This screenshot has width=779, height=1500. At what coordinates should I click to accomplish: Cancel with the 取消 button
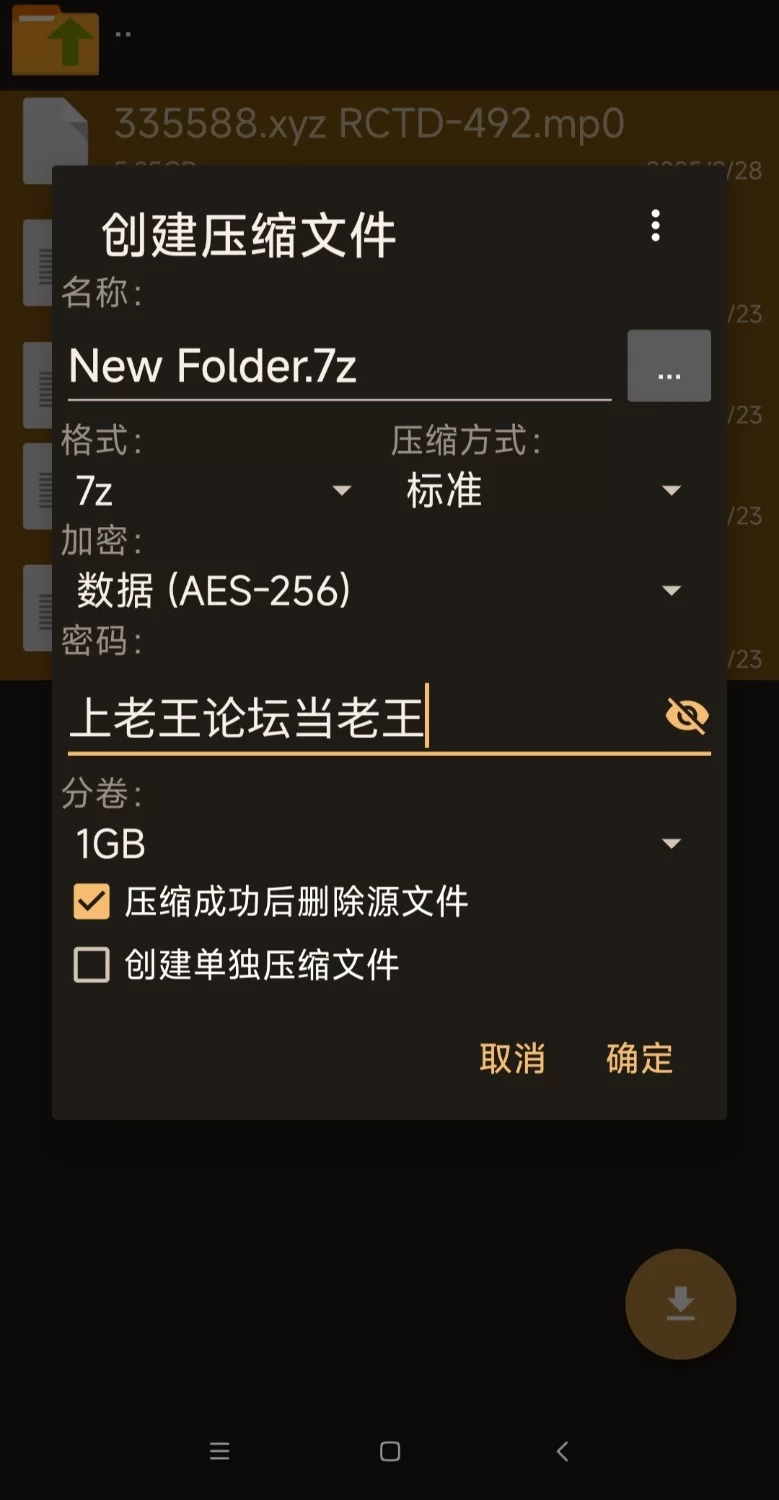pyautogui.click(x=512, y=1058)
